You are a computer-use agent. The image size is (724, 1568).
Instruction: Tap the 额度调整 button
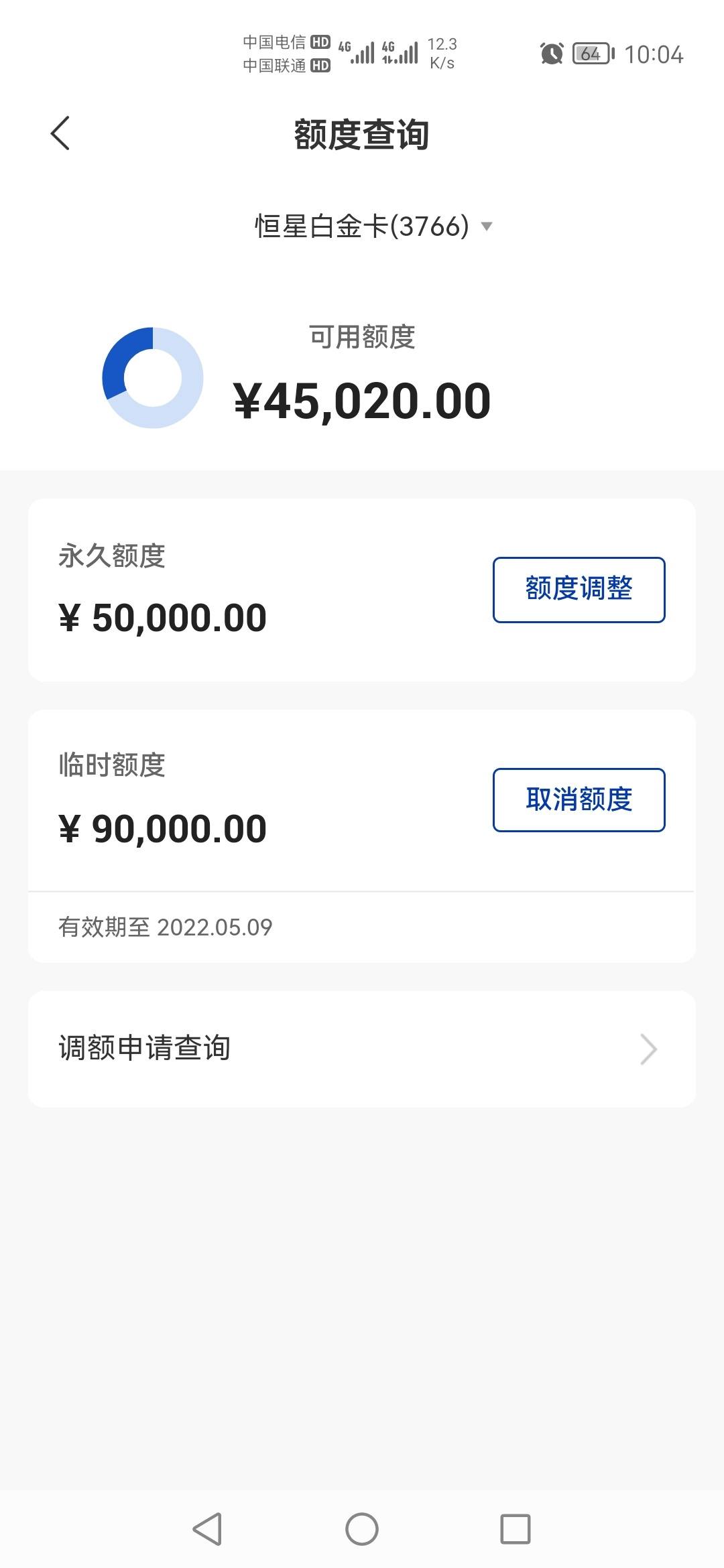579,590
